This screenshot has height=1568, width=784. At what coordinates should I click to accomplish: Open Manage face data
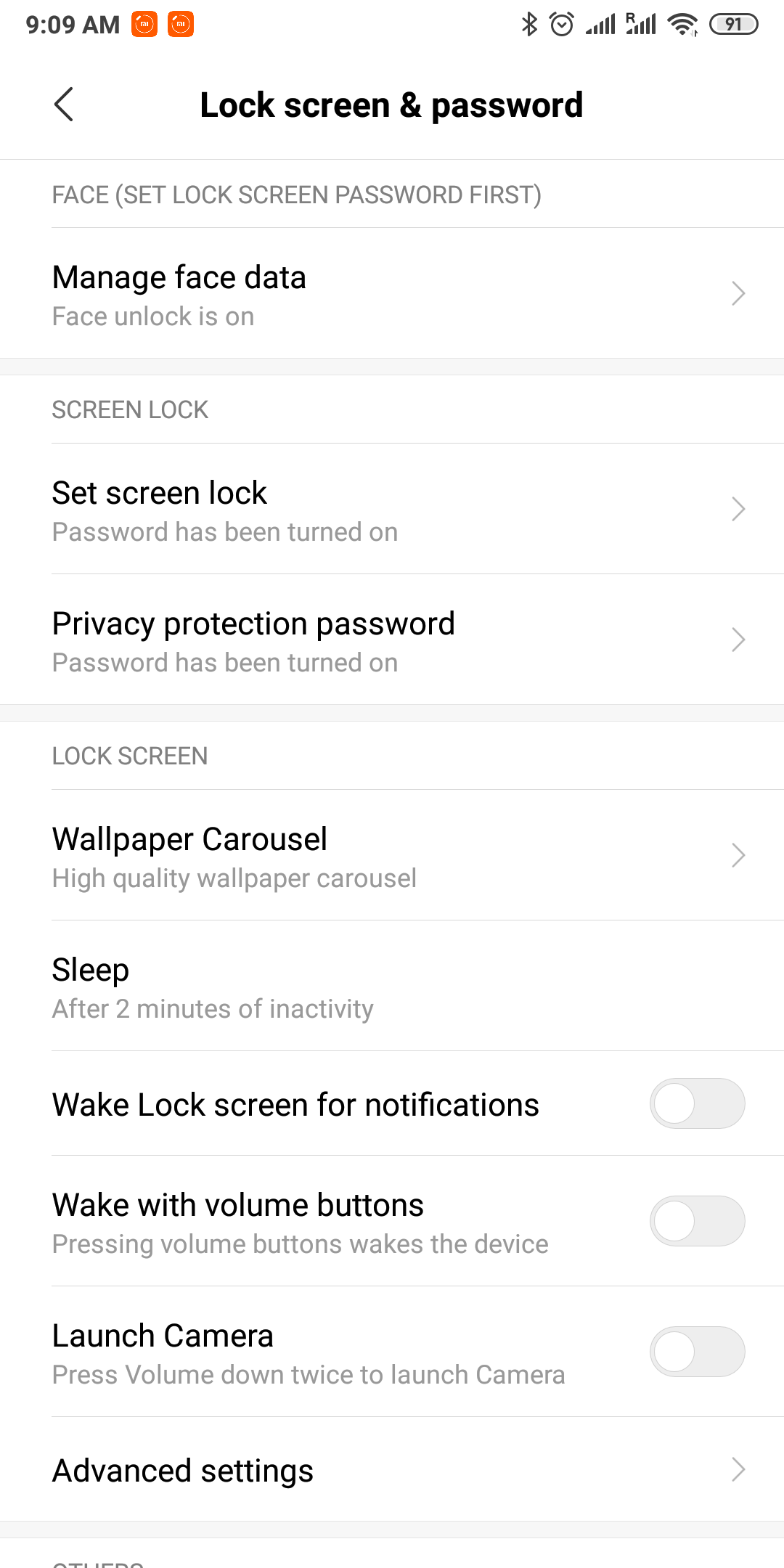[x=392, y=293]
